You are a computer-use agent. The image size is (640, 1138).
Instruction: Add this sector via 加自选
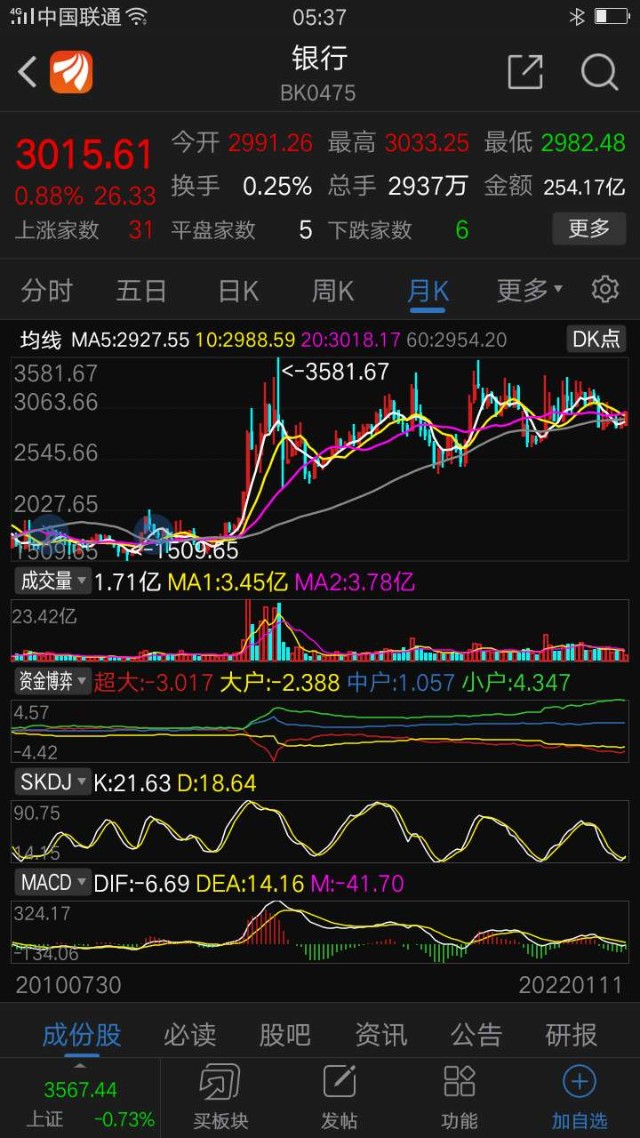579,1097
